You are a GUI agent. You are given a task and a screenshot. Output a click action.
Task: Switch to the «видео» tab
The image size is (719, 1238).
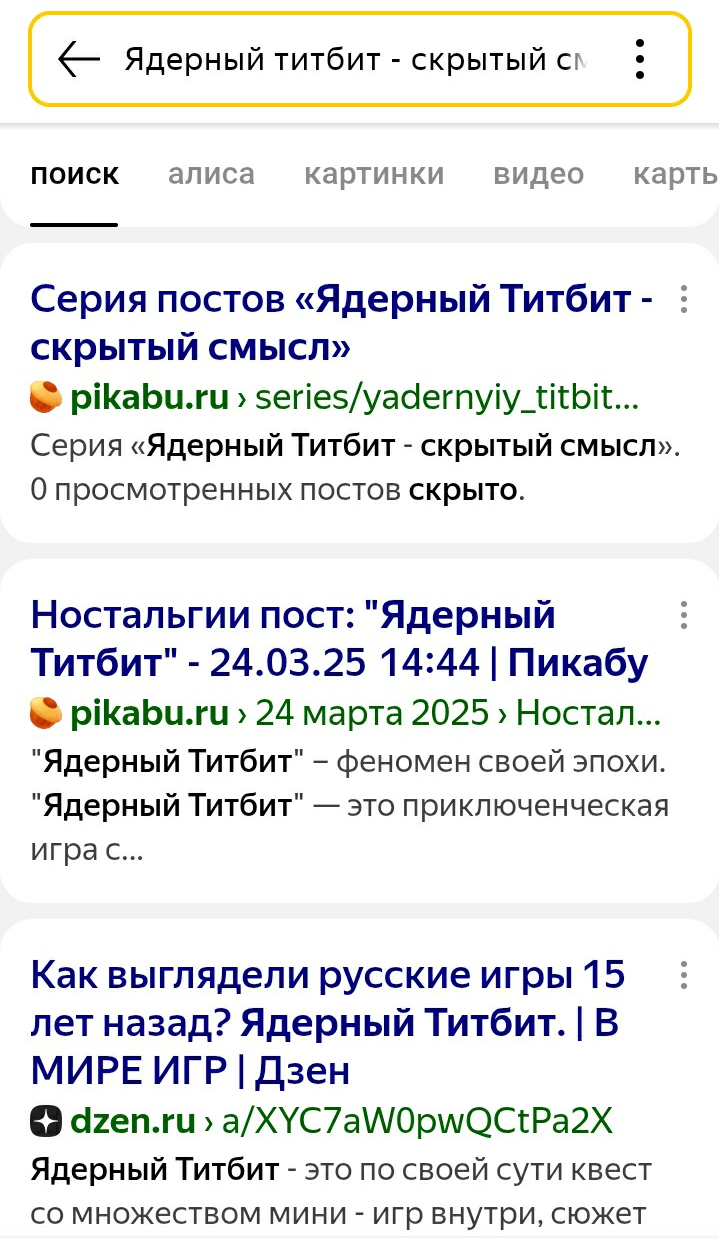(x=538, y=174)
